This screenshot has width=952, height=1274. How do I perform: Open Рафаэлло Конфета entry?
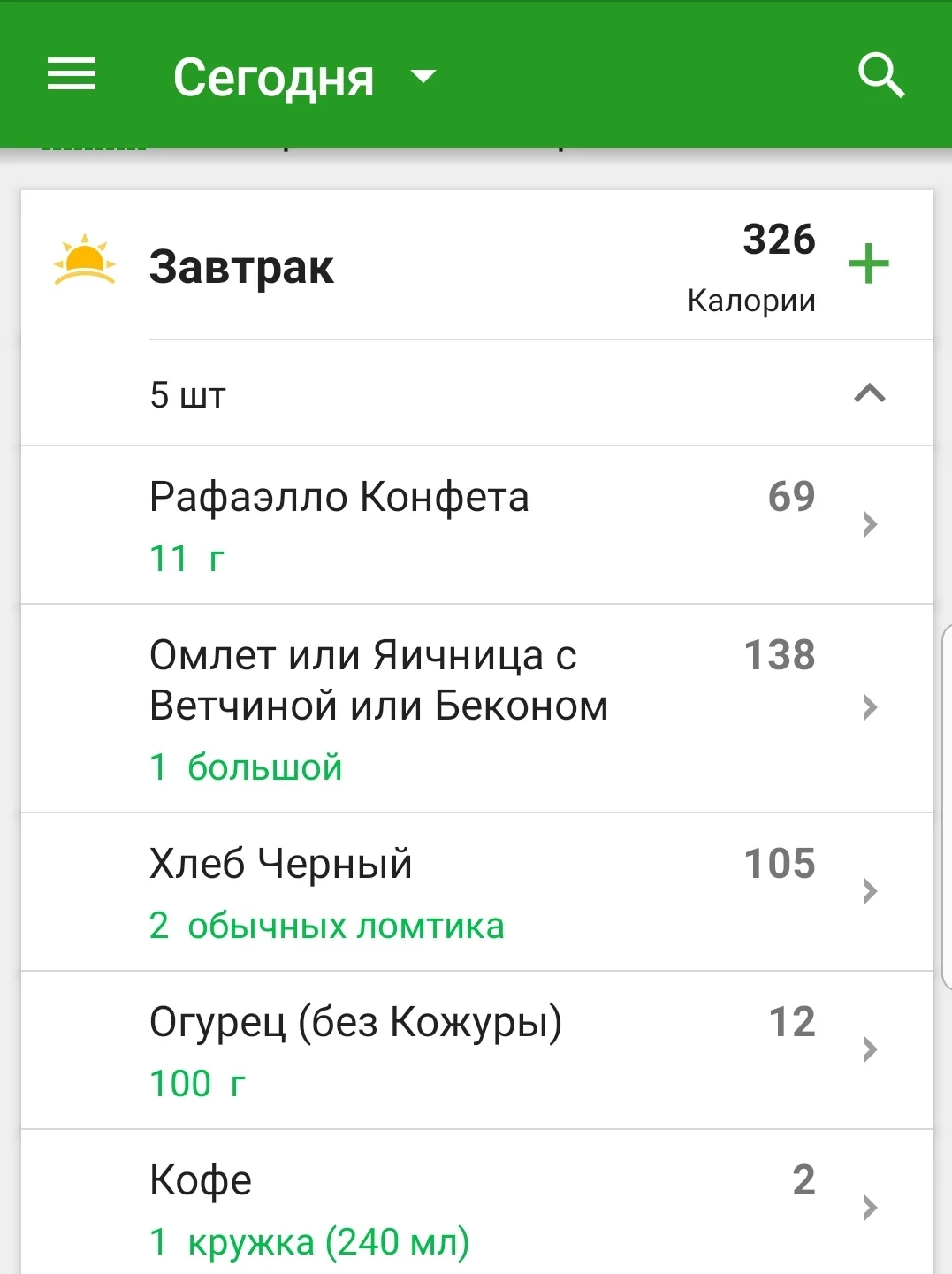pyautogui.click(x=477, y=525)
